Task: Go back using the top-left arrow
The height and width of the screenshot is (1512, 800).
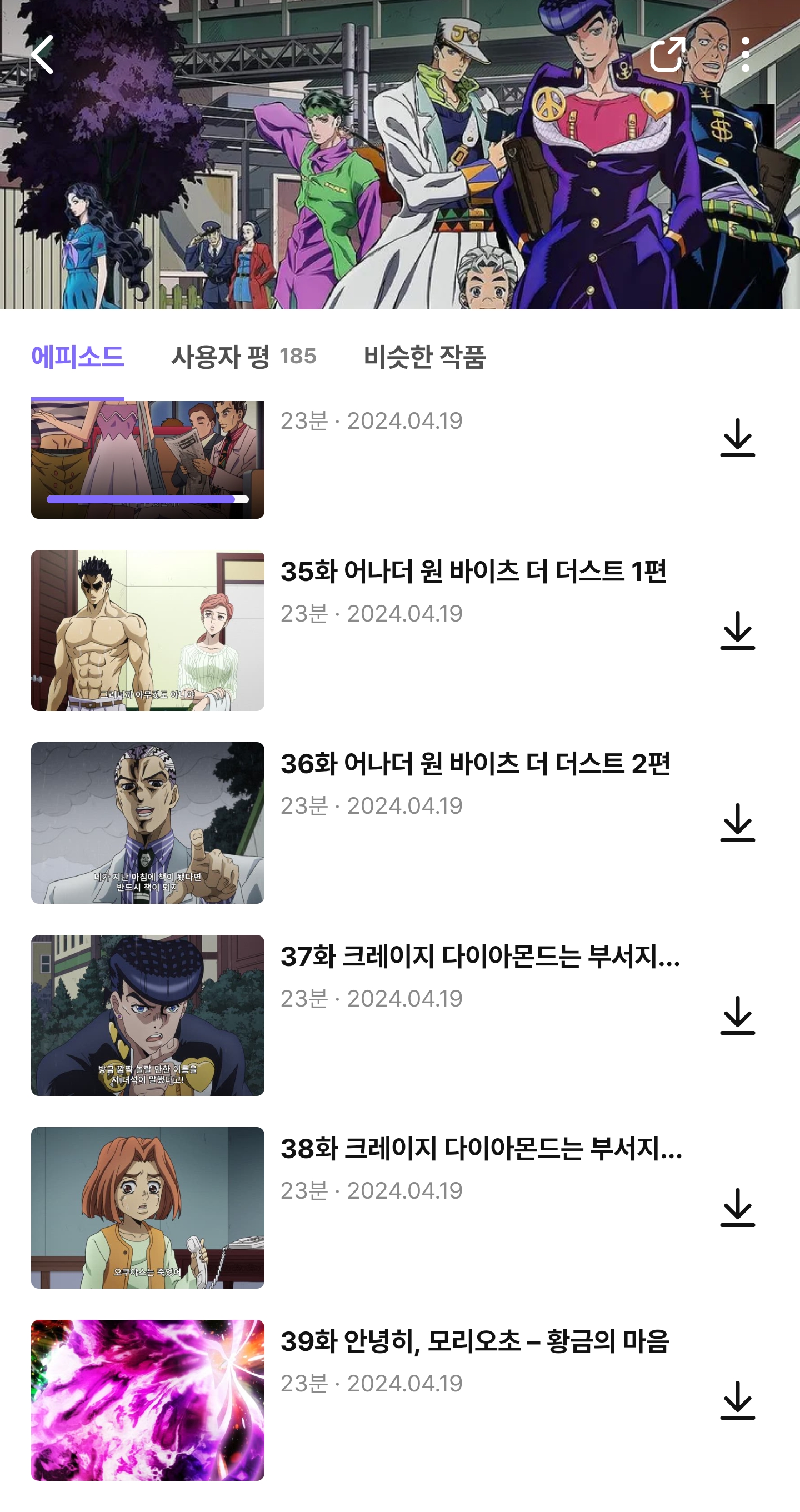Action: [x=42, y=54]
